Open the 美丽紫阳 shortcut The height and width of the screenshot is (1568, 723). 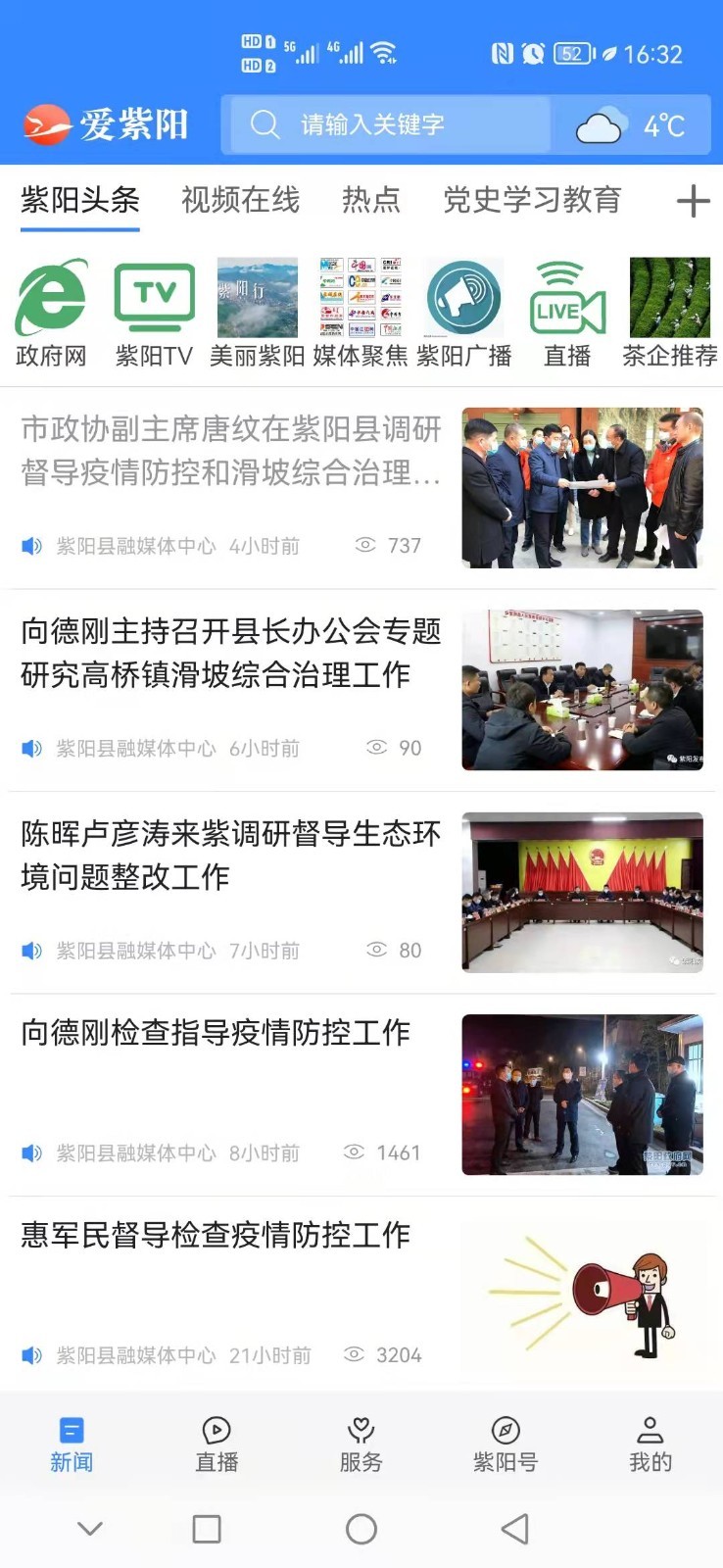pos(257,314)
